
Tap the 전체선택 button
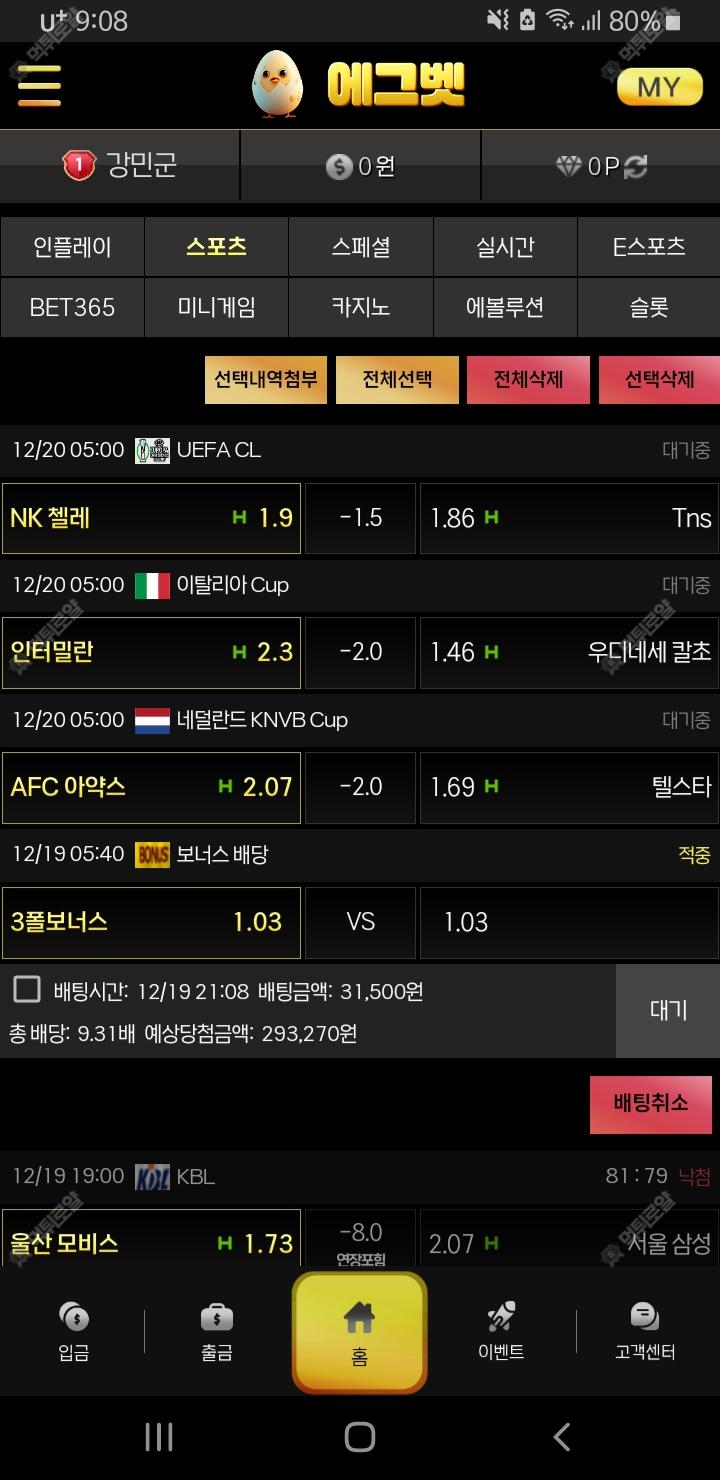tap(397, 380)
